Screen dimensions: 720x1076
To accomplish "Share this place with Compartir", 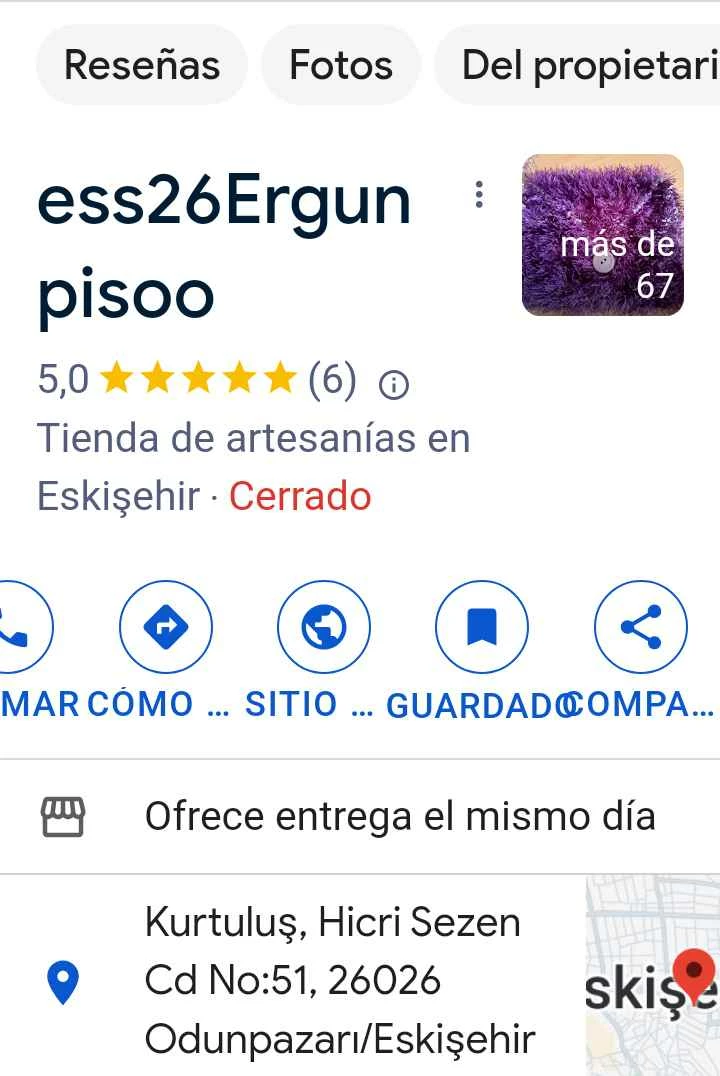I will 640,628.
